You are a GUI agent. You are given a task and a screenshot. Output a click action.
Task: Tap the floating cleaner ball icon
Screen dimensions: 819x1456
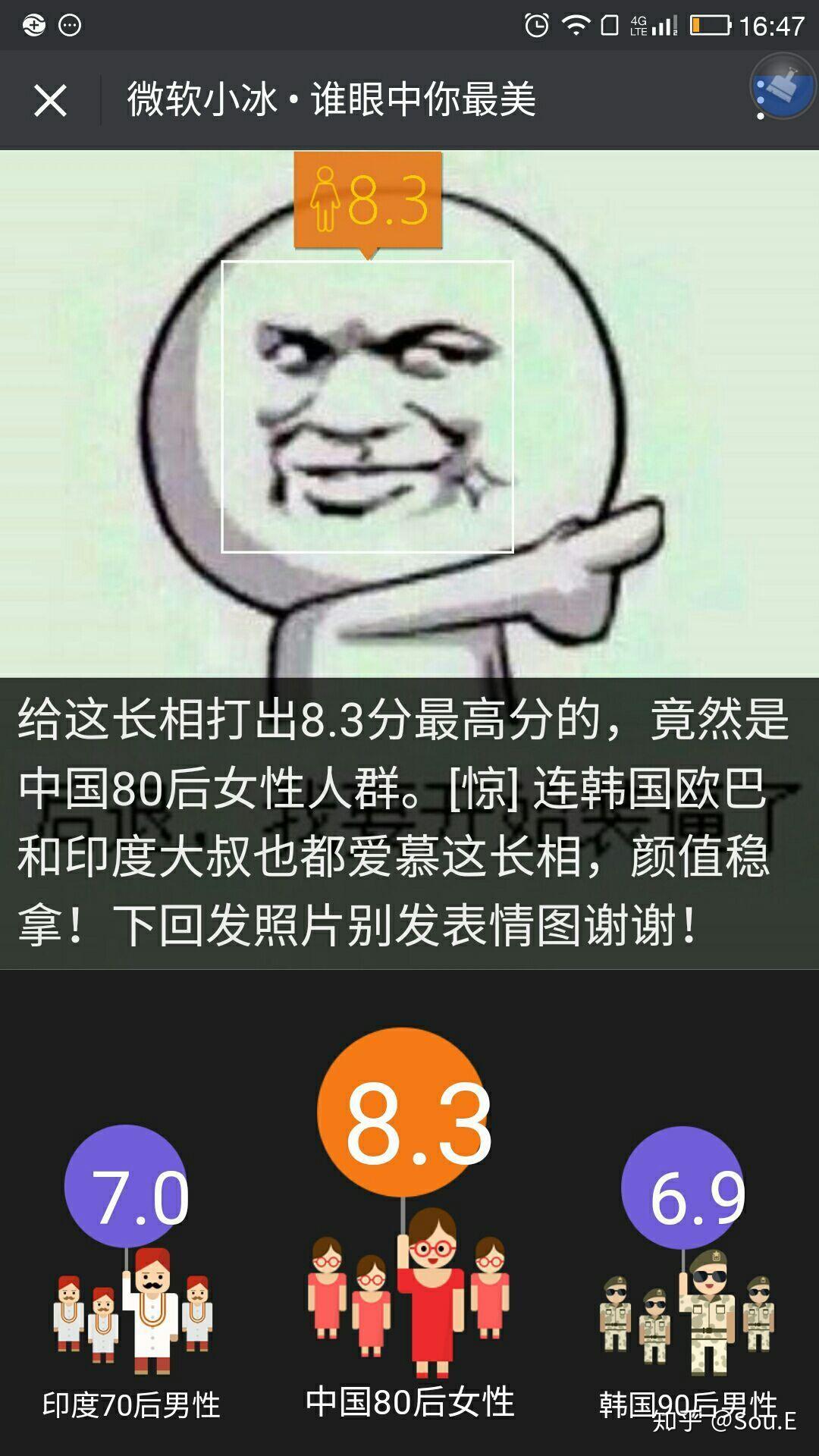(783, 86)
